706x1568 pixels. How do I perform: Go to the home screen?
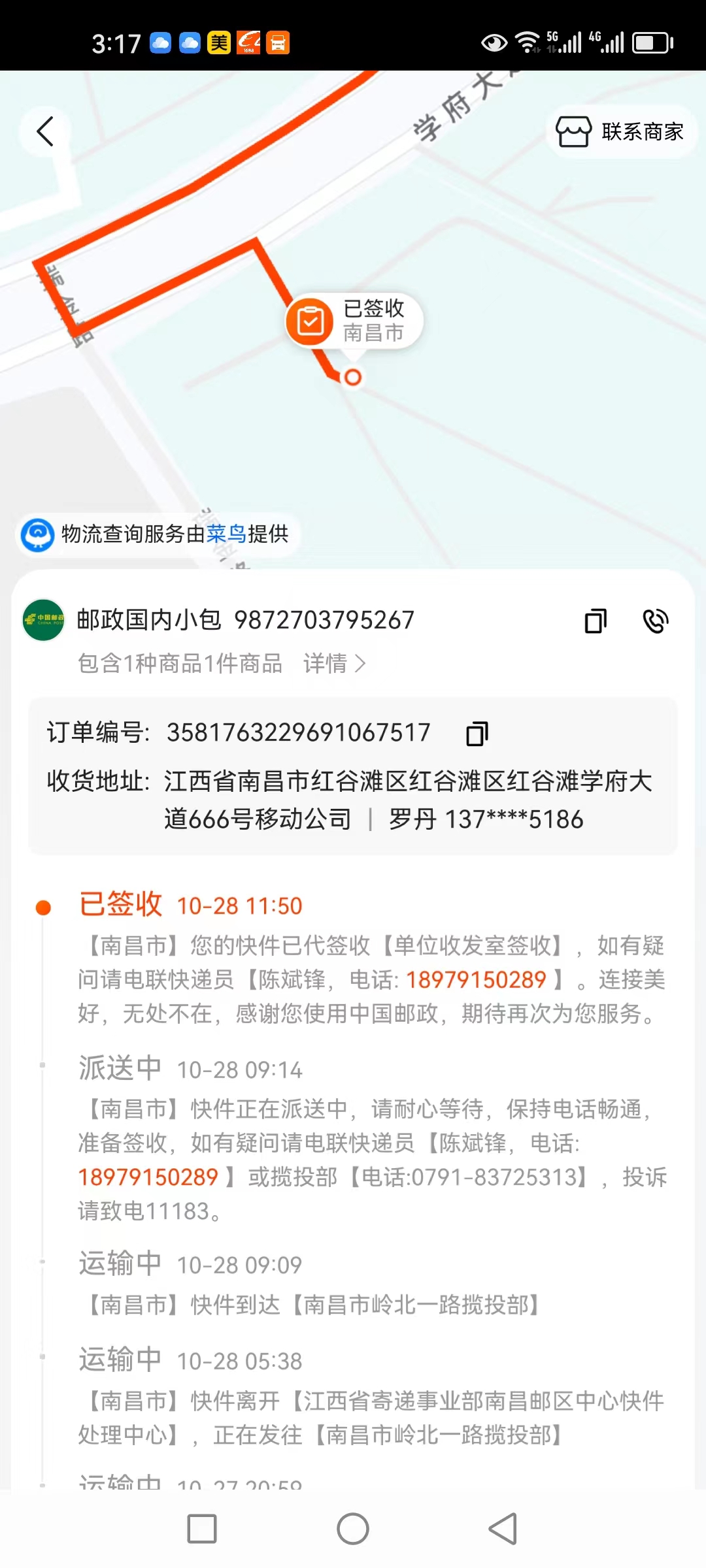(x=353, y=1529)
